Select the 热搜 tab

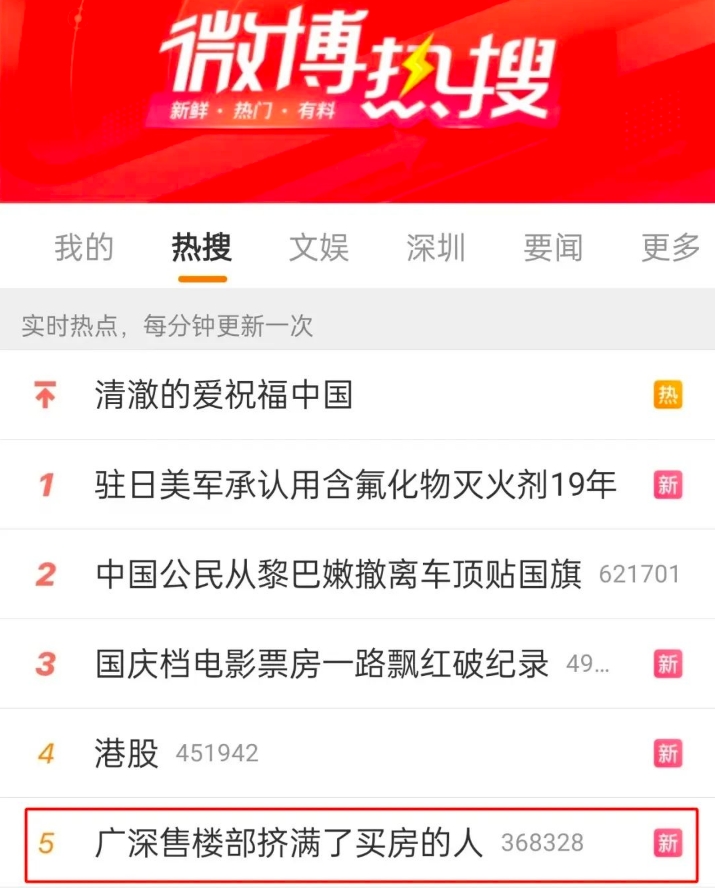click(x=201, y=248)
